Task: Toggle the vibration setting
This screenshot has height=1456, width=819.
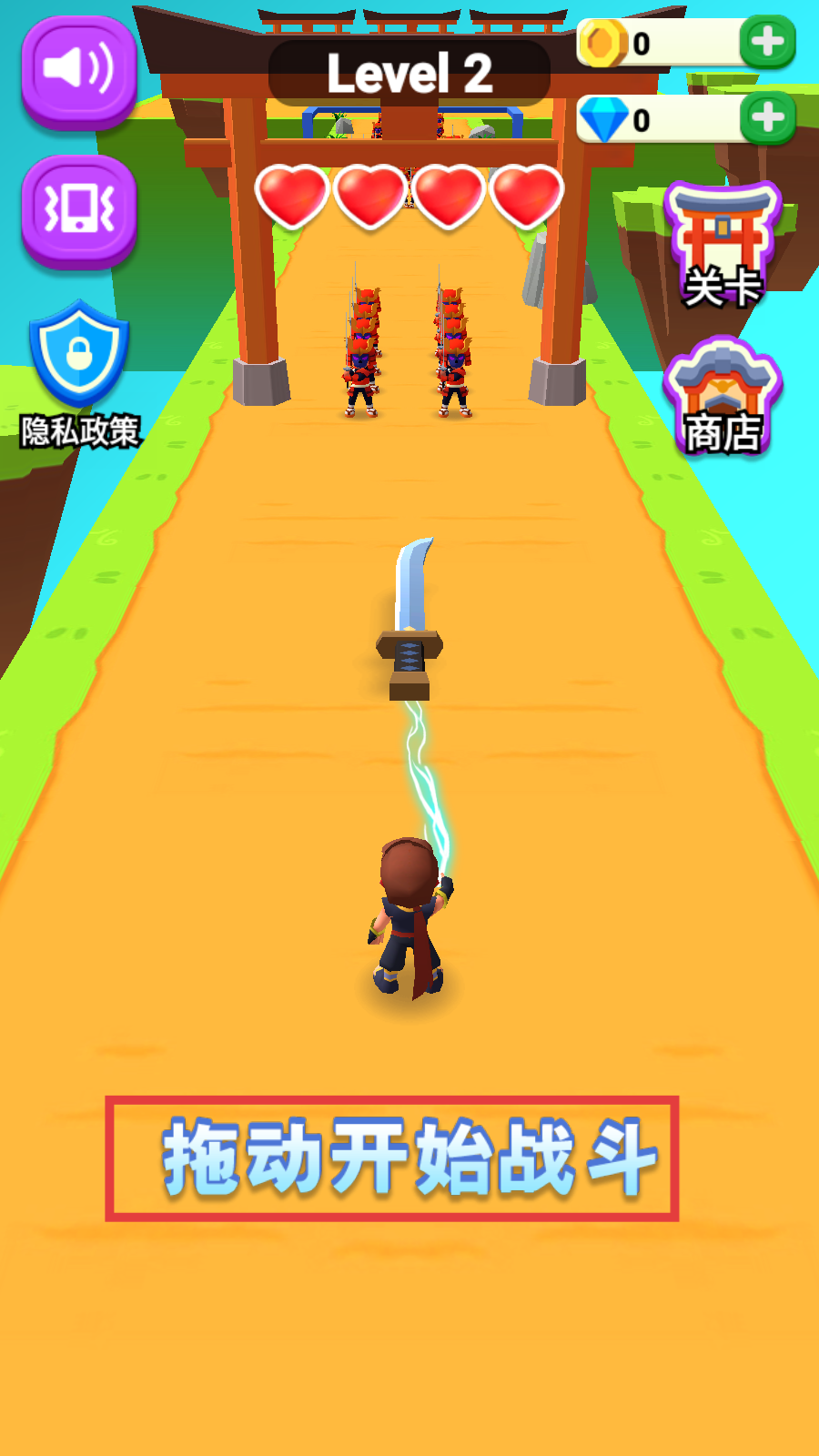Action: (x=79, y=210)
